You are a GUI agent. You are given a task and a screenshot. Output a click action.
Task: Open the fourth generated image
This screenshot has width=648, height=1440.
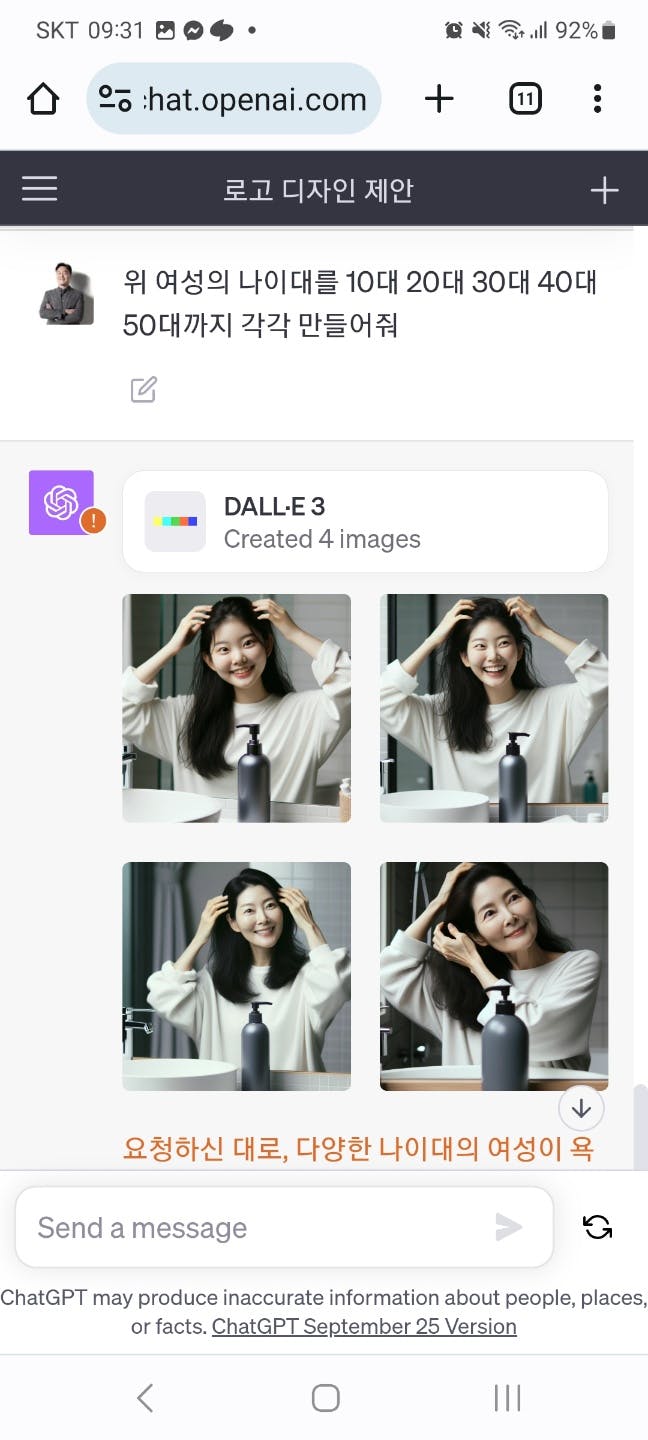(494, 976)
